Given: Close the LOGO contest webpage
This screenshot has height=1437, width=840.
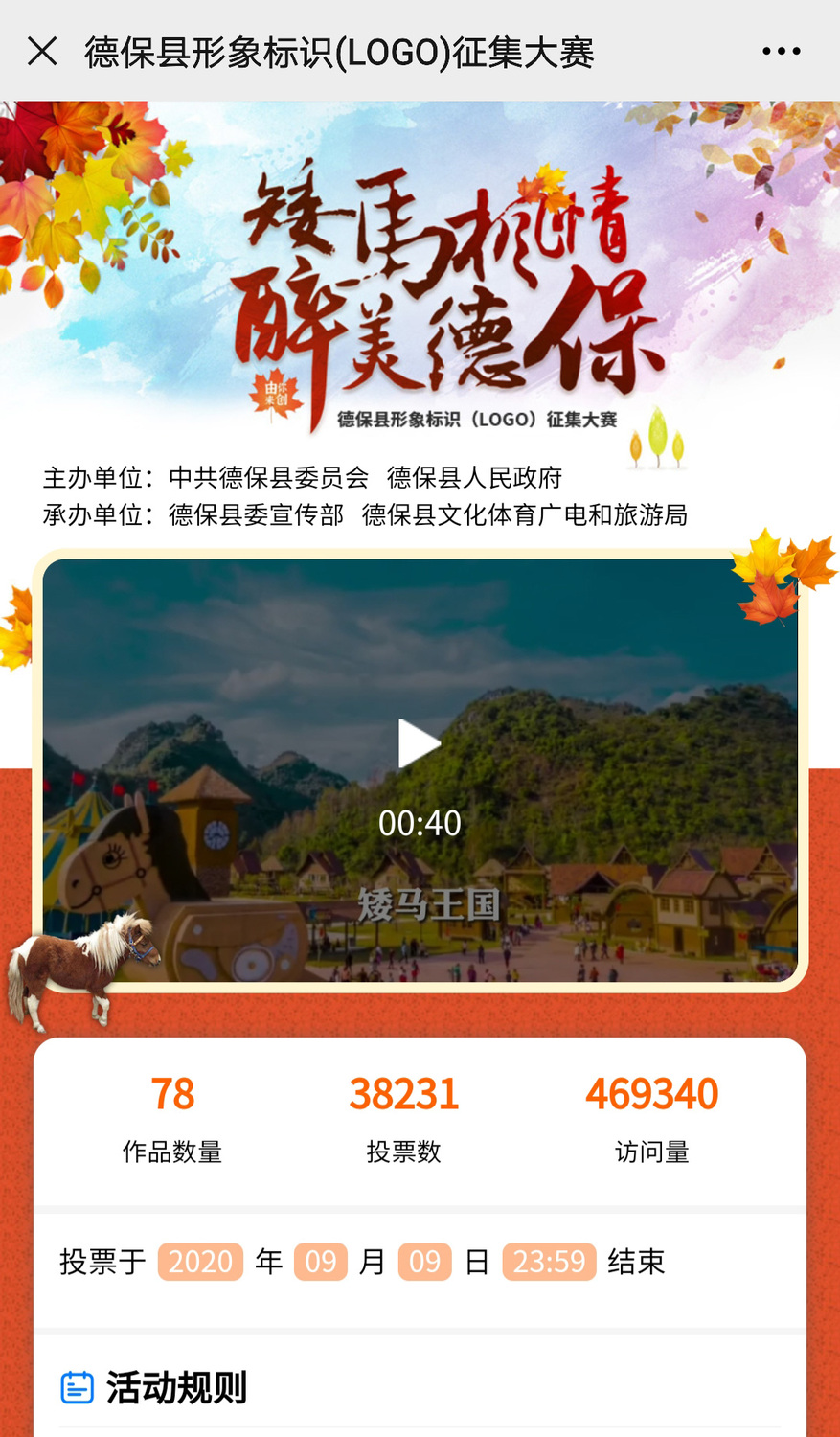Looking at the screenshot, I should point(42,51).
